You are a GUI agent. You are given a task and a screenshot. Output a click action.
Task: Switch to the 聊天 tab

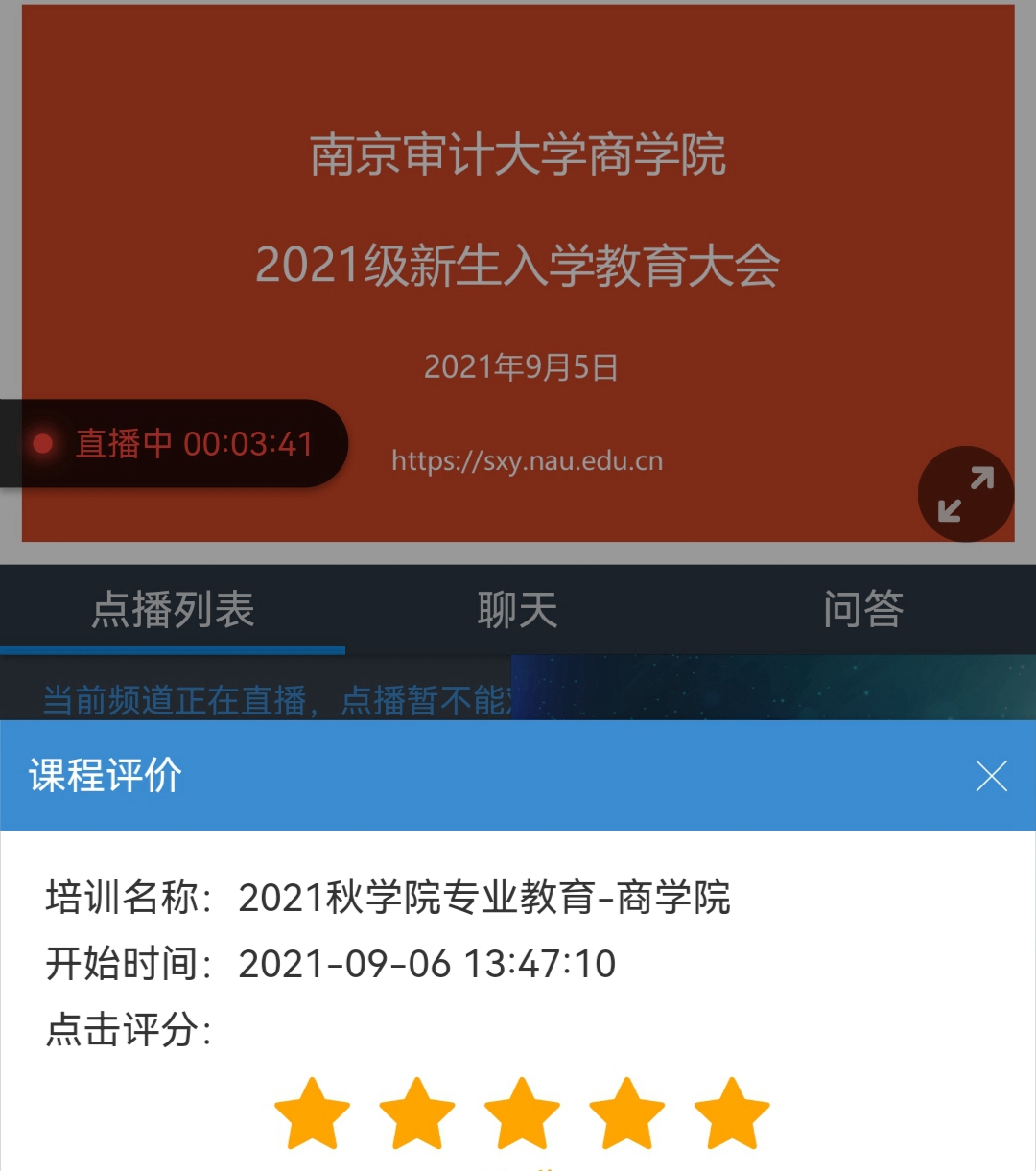pos(517,610)
